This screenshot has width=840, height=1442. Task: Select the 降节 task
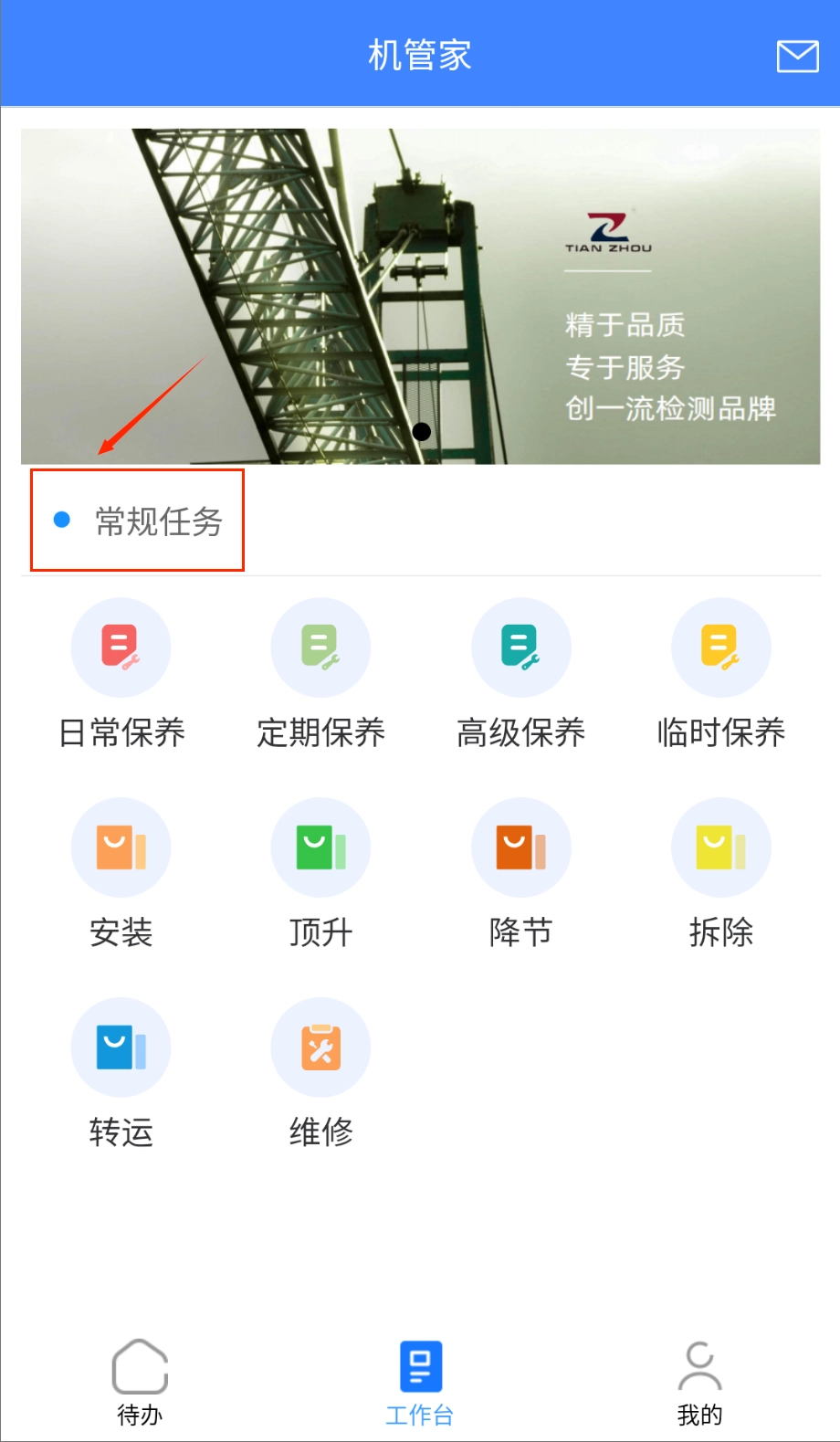point(520,848)
